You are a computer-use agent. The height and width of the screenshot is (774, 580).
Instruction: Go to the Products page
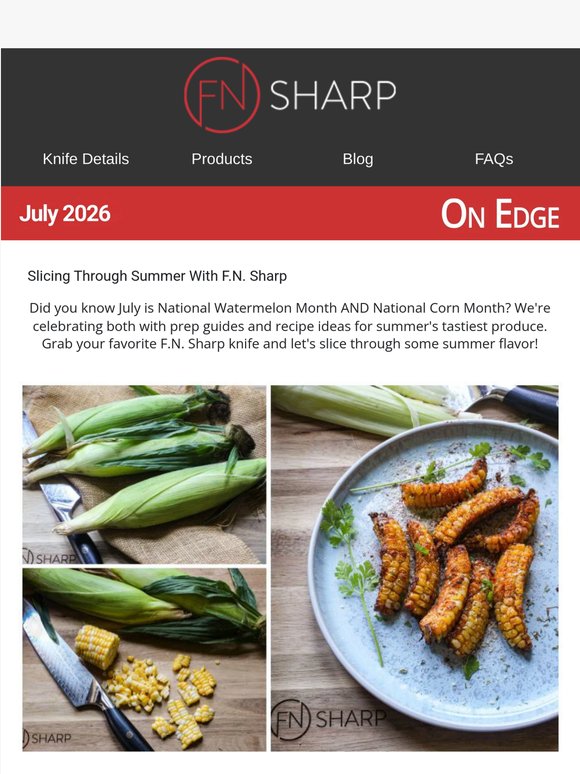click(222, 159)
